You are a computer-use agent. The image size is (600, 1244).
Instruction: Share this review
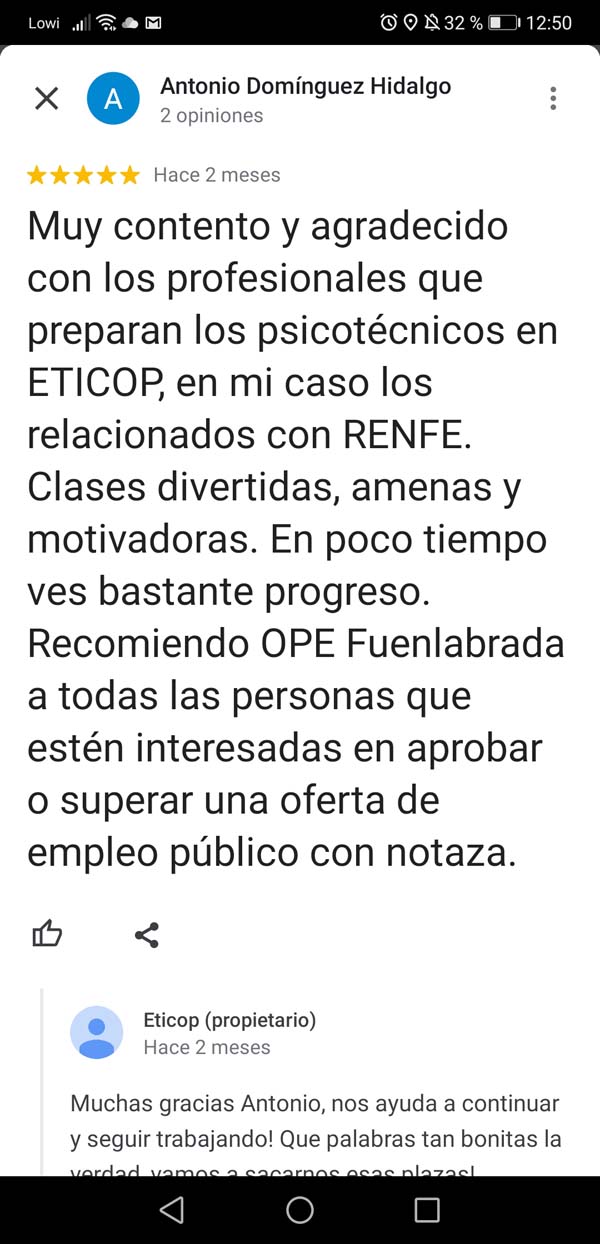147,935
